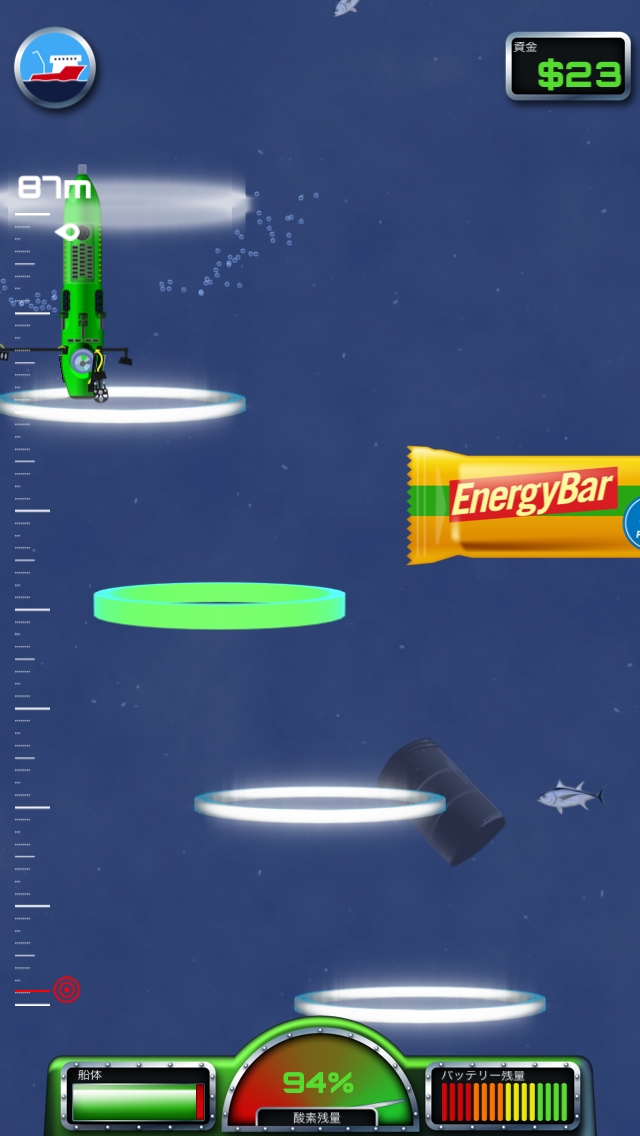Tap the ship icon to return to surface
This screenshot has width=640, height=1136.
55,67
